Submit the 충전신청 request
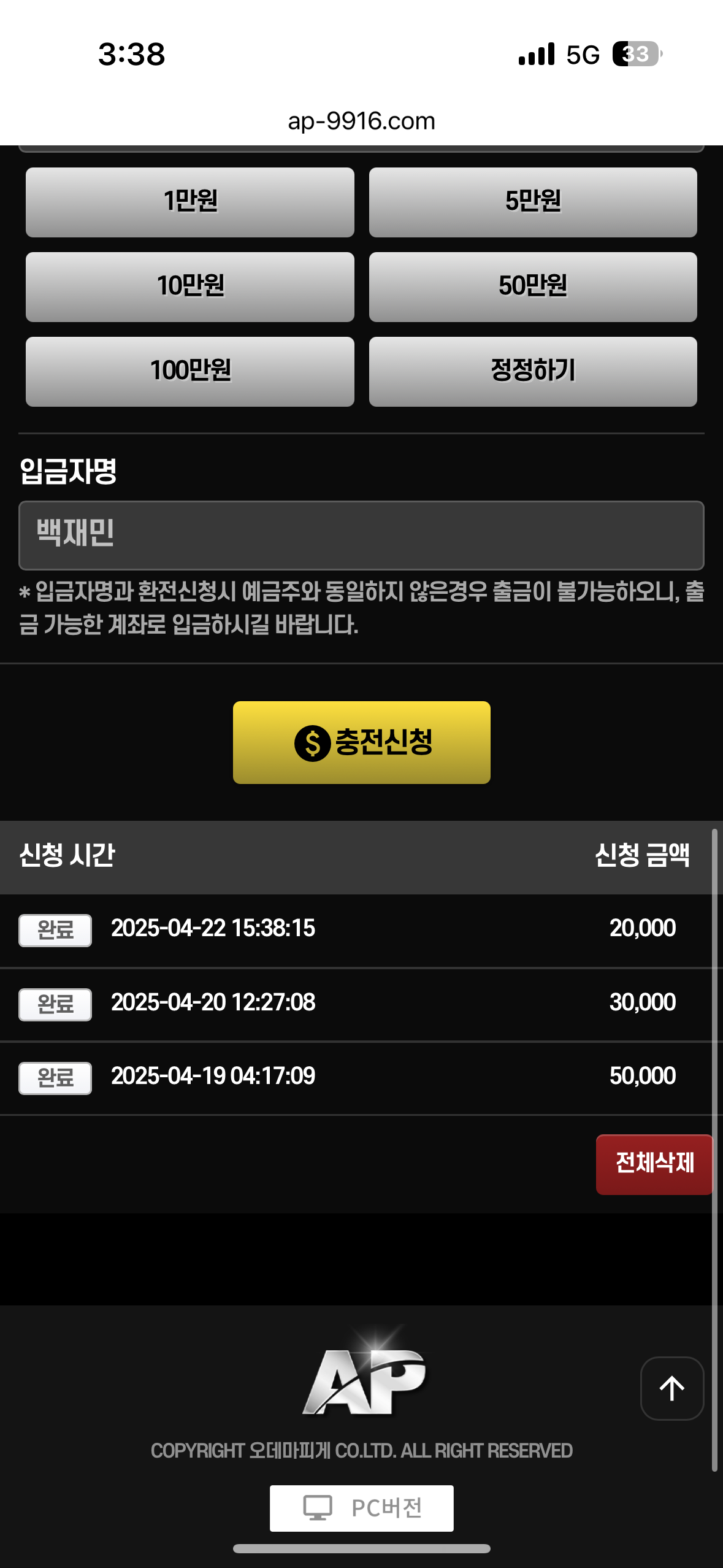Image resolution: width=723 pixels, height=1568 pixels. (361, 742)
